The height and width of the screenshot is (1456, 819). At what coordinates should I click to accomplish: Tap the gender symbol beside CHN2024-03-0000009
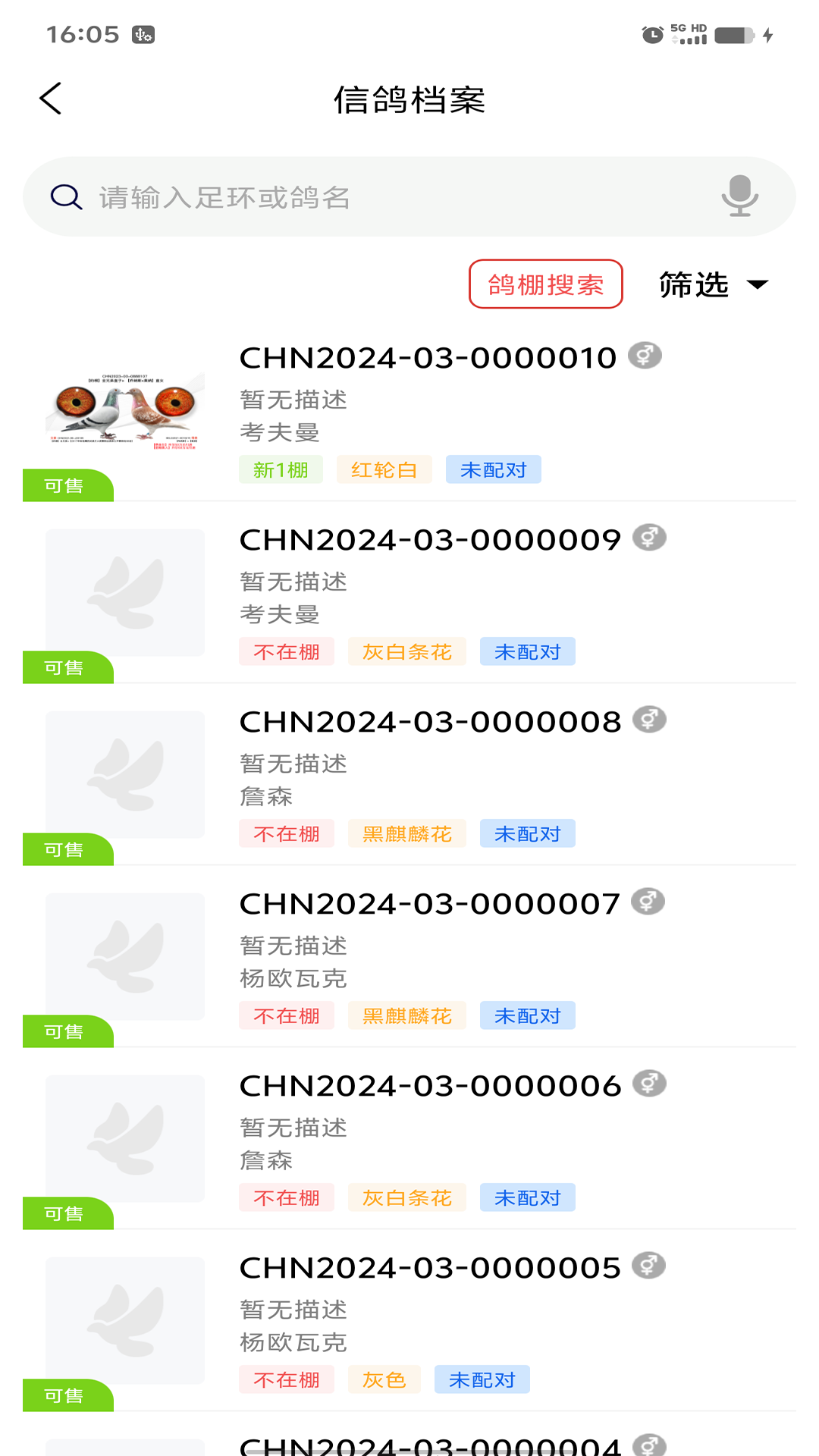(x=647, y=537)
